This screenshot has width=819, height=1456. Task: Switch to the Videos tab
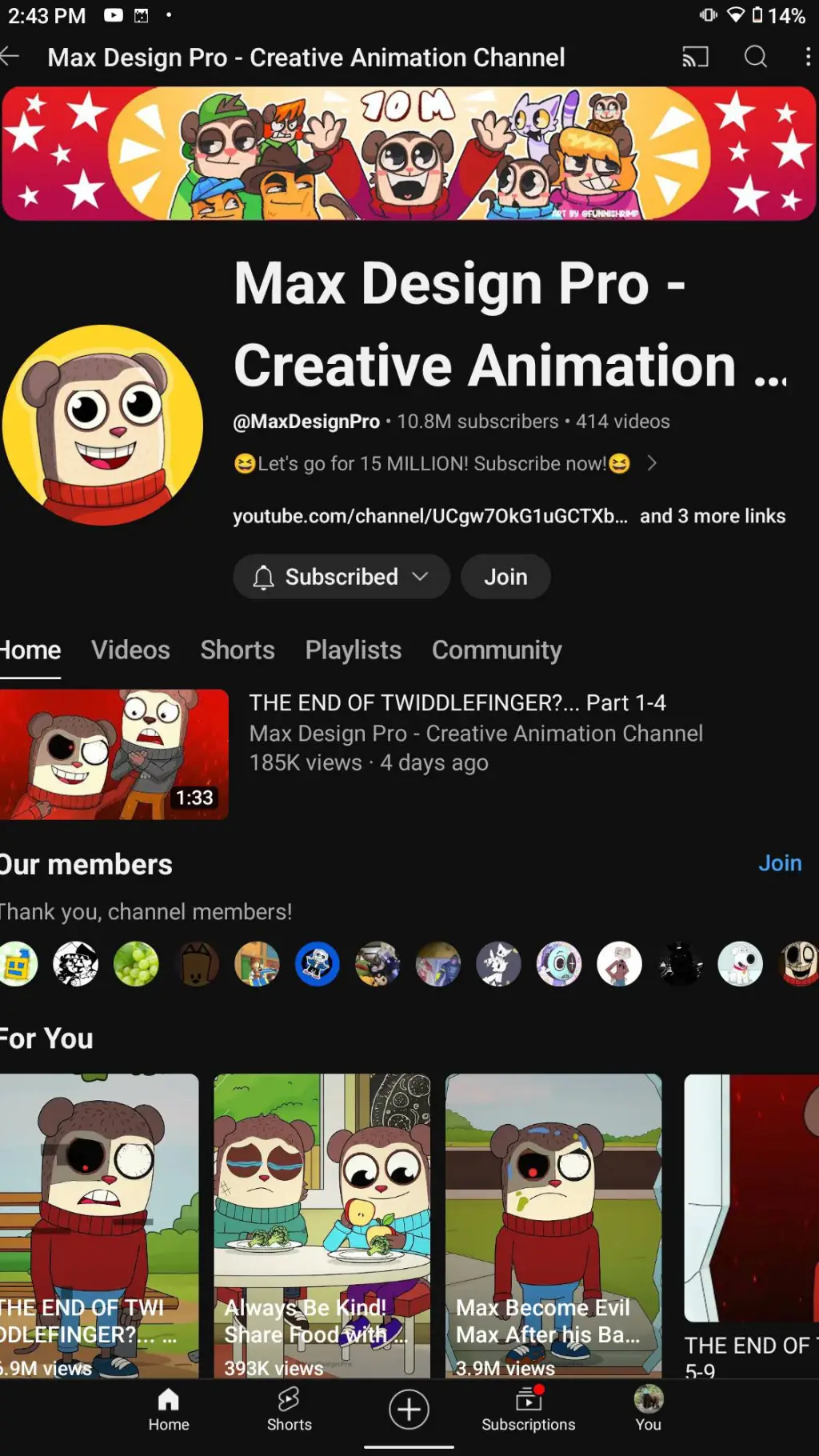point(130,650)
